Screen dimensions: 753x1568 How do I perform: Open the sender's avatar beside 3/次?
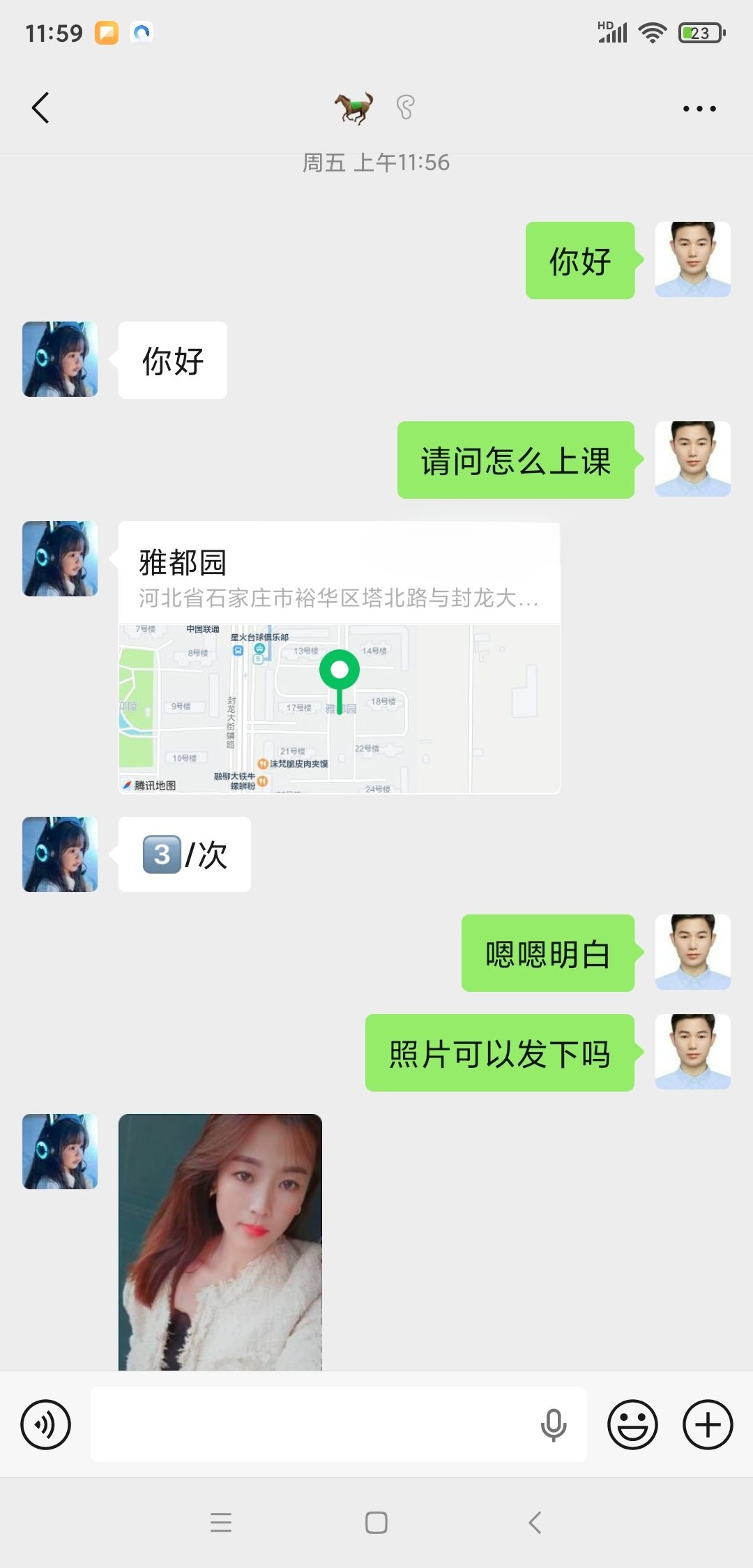coord(60,854)
